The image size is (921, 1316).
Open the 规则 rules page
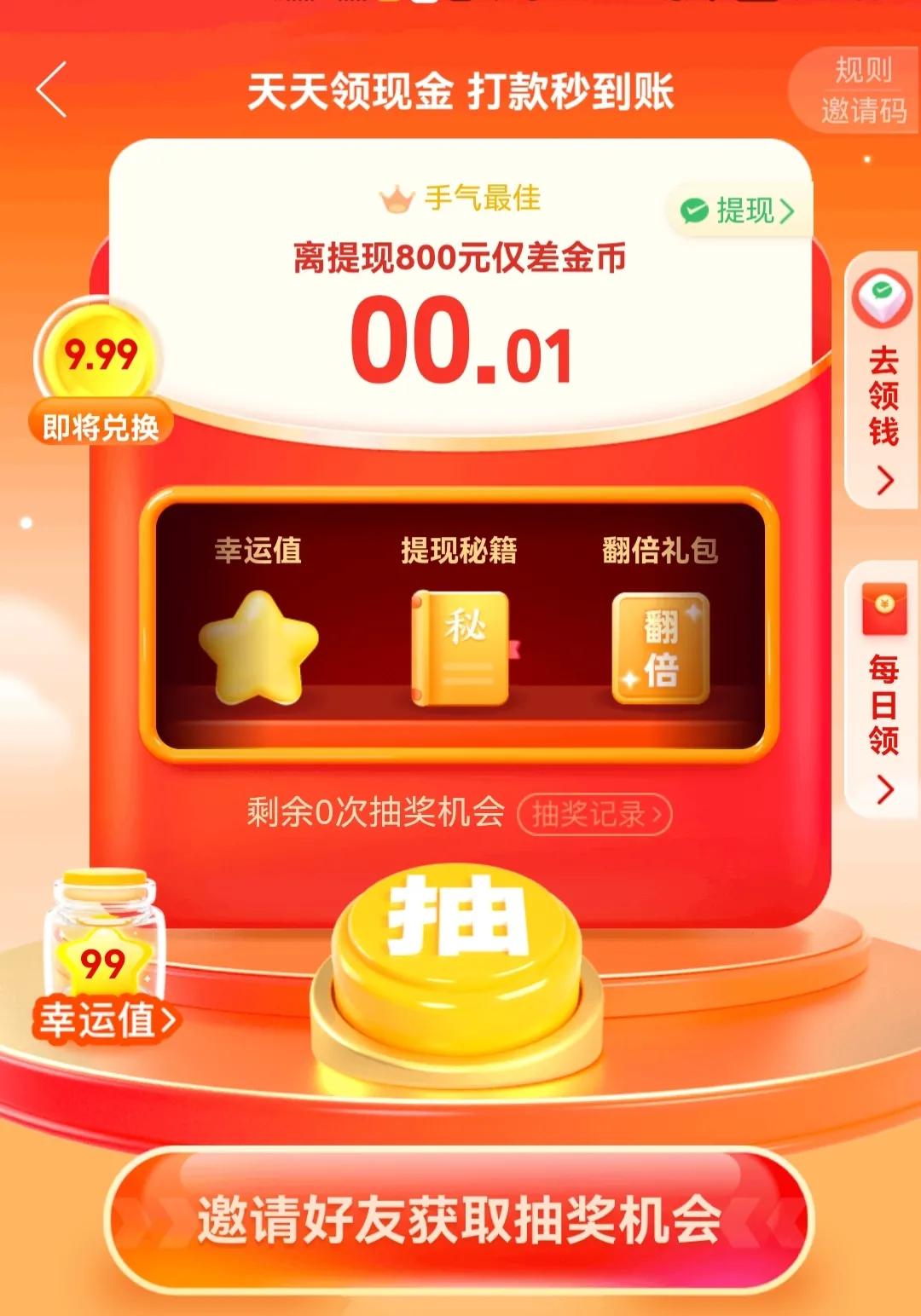[x=862, y=70]
